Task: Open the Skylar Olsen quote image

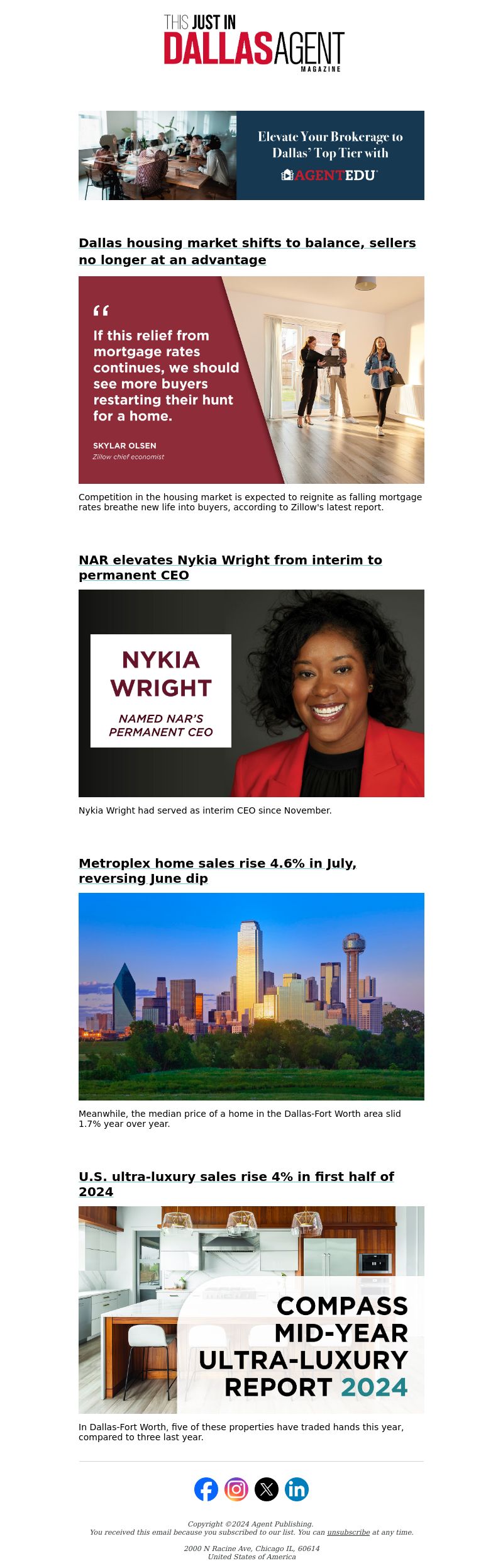Action: [x=251, y=379]
